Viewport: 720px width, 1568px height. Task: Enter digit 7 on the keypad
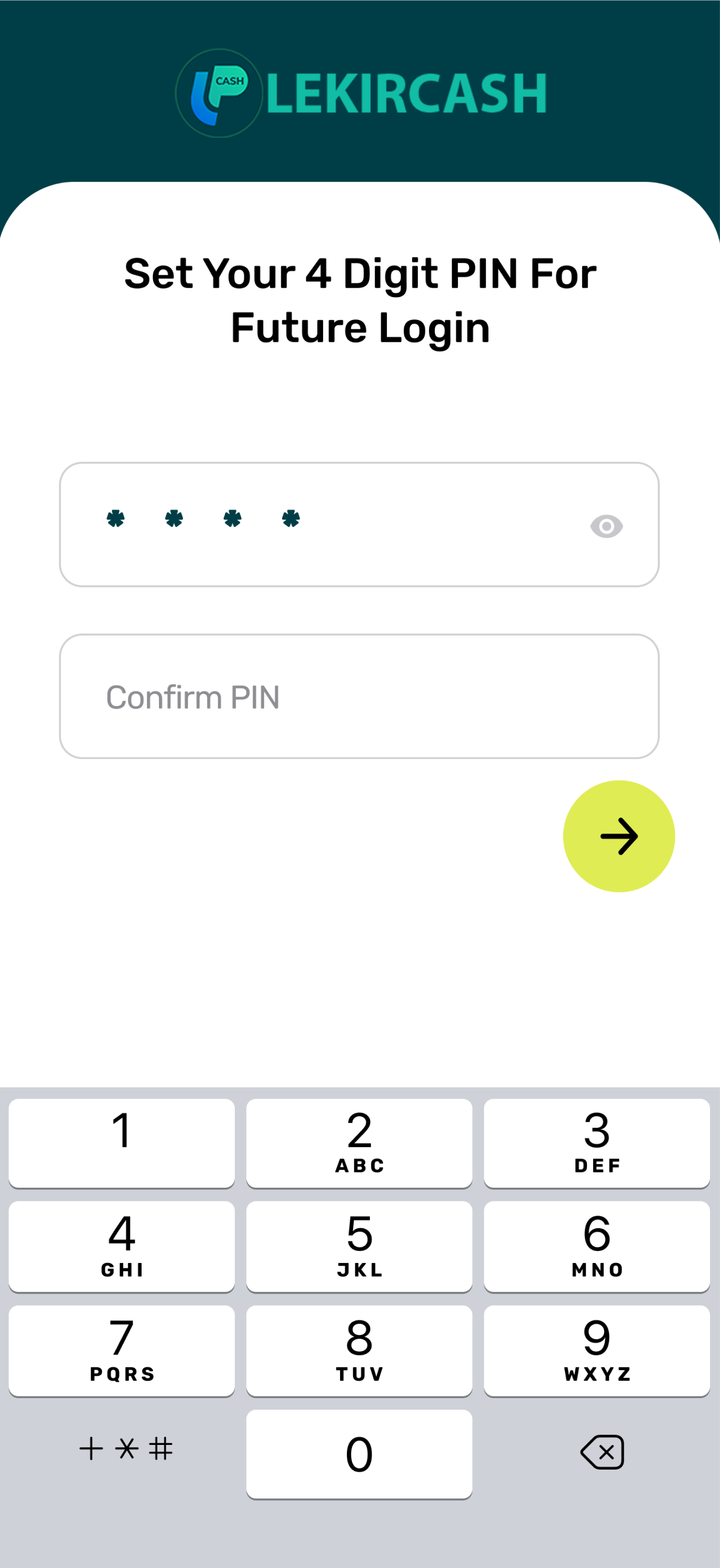(x=122, y=1350)
